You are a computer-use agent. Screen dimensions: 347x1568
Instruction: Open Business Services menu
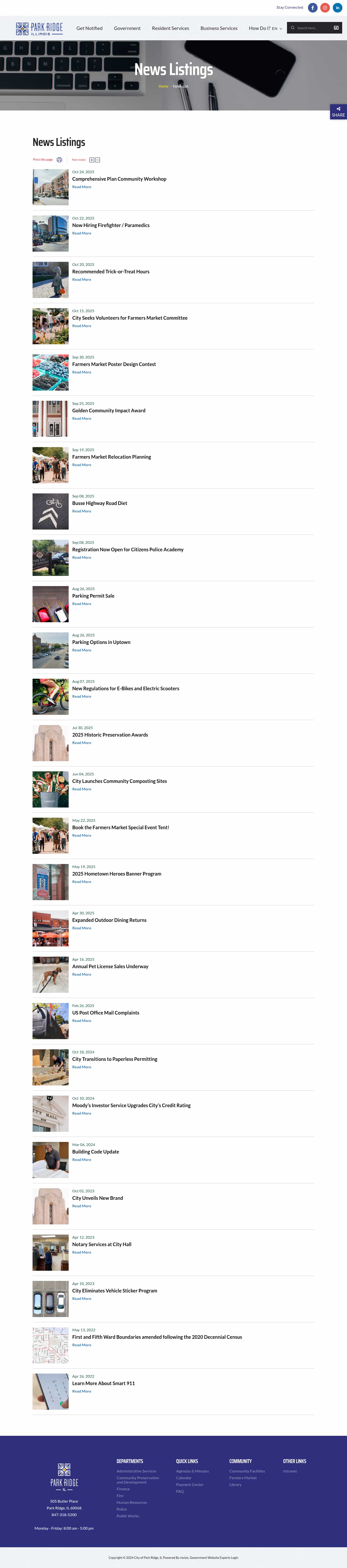(x=219, y=28)
